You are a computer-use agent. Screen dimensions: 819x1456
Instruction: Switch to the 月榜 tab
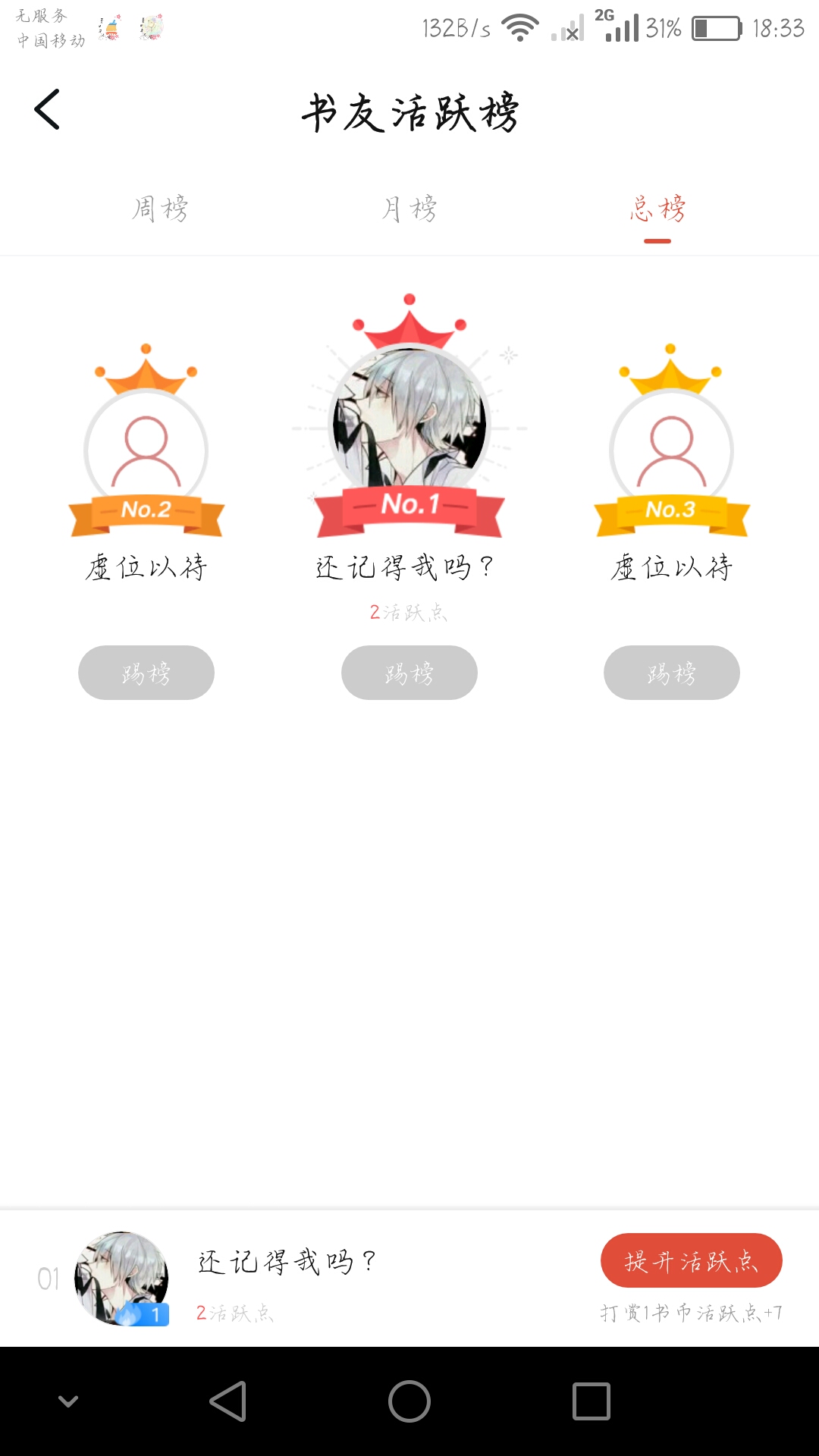(409, 209)
